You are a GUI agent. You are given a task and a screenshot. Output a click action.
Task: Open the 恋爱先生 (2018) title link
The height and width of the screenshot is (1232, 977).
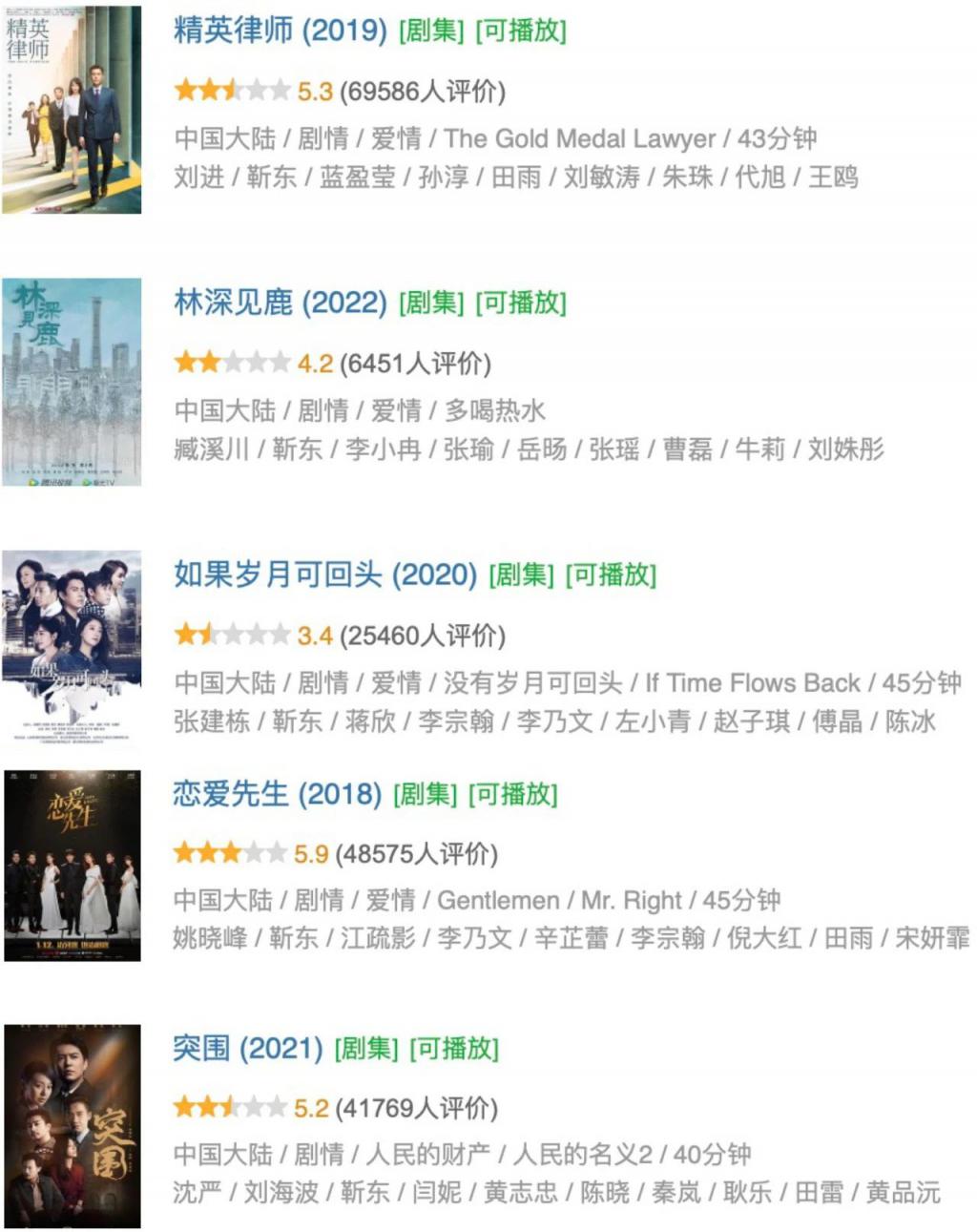[x=277, y=794]
